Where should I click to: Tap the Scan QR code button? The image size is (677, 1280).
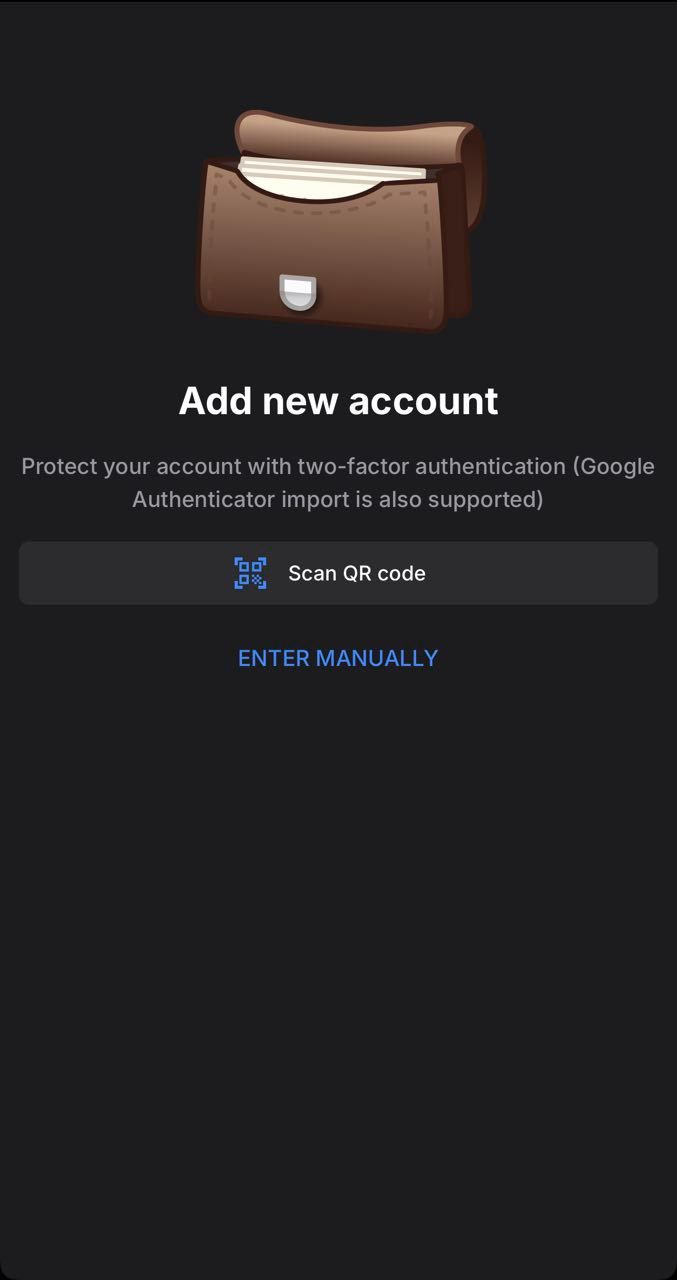(338, 573)
